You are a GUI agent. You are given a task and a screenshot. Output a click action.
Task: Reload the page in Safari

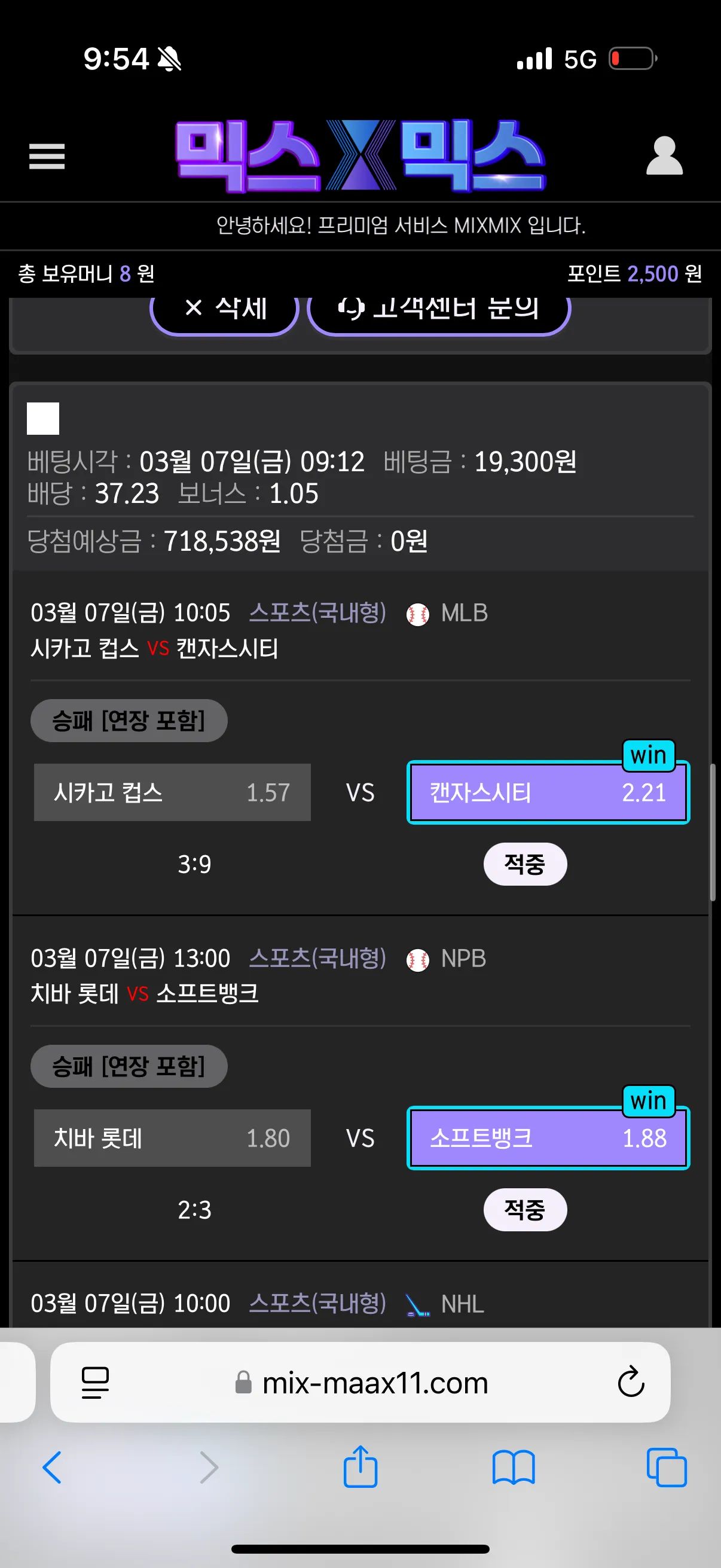(631, 1383)
